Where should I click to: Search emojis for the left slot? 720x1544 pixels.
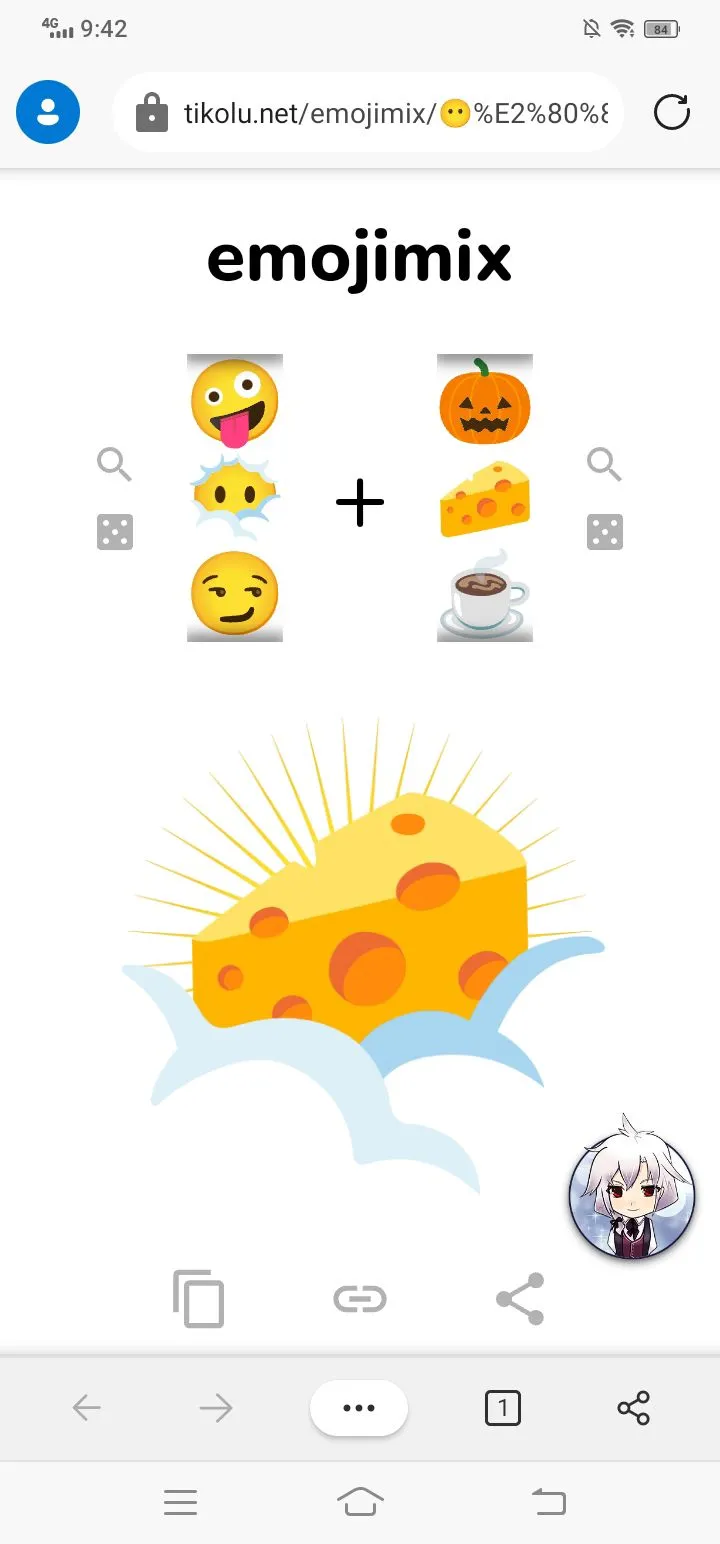pyautogui.click(x=115, y=464)
